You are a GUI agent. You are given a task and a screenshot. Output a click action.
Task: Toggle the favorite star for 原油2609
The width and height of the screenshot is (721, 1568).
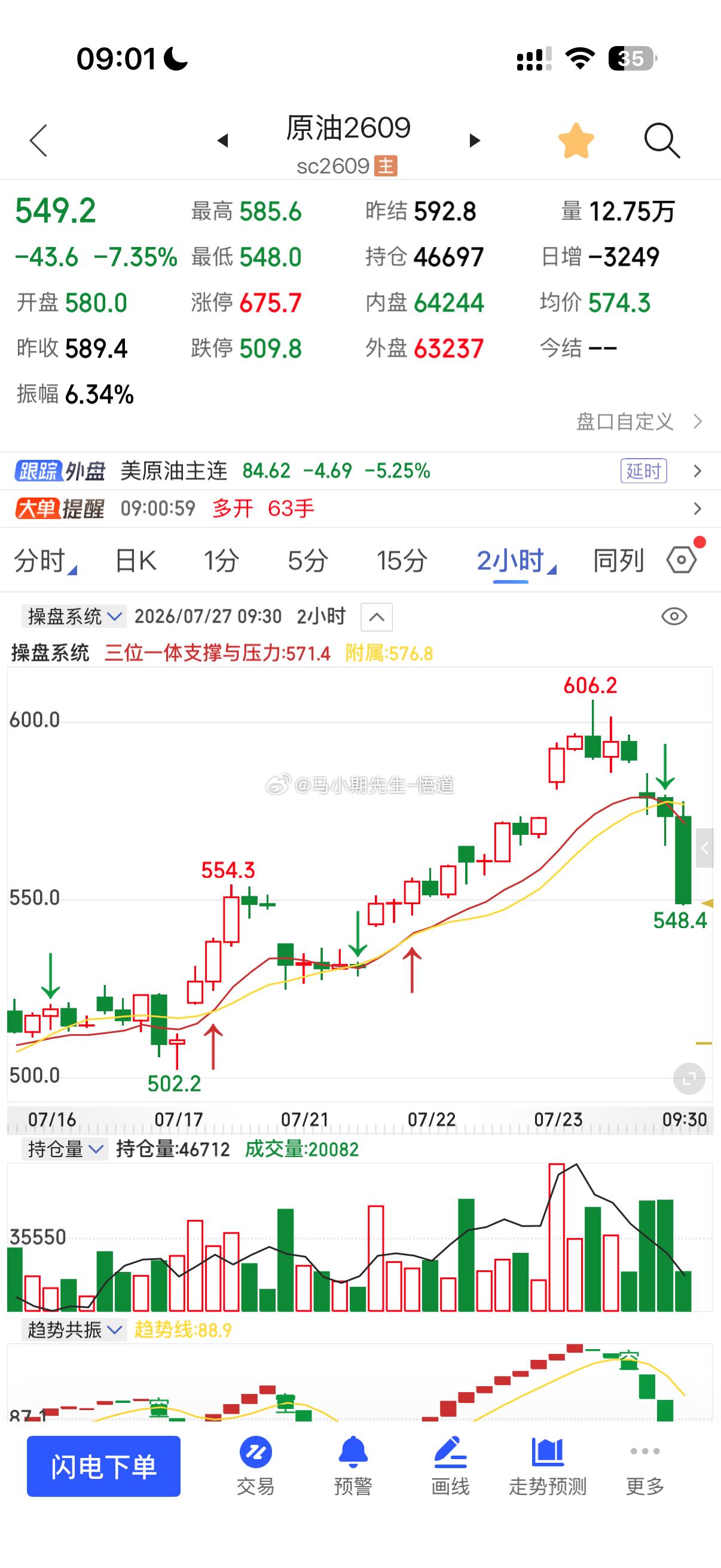576,141
